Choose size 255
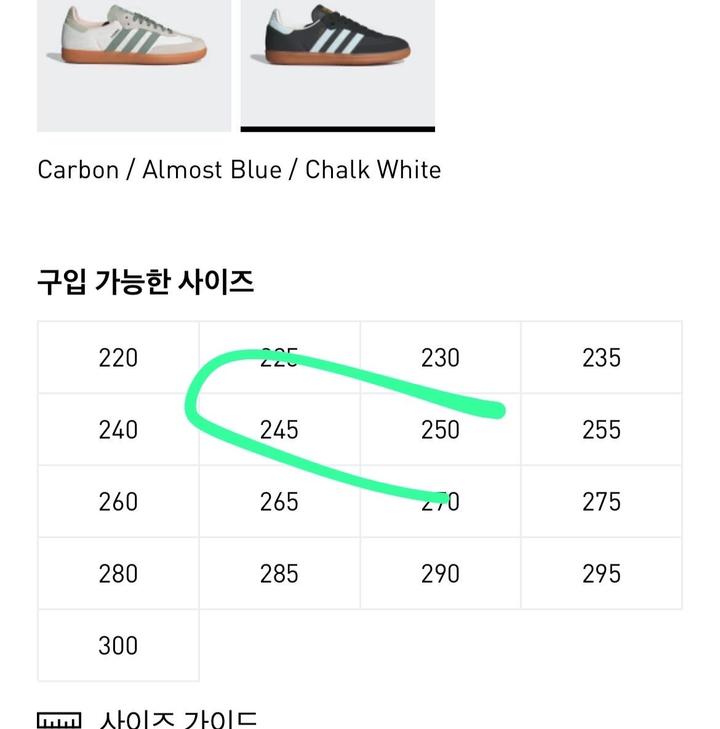 coord(601,430)
